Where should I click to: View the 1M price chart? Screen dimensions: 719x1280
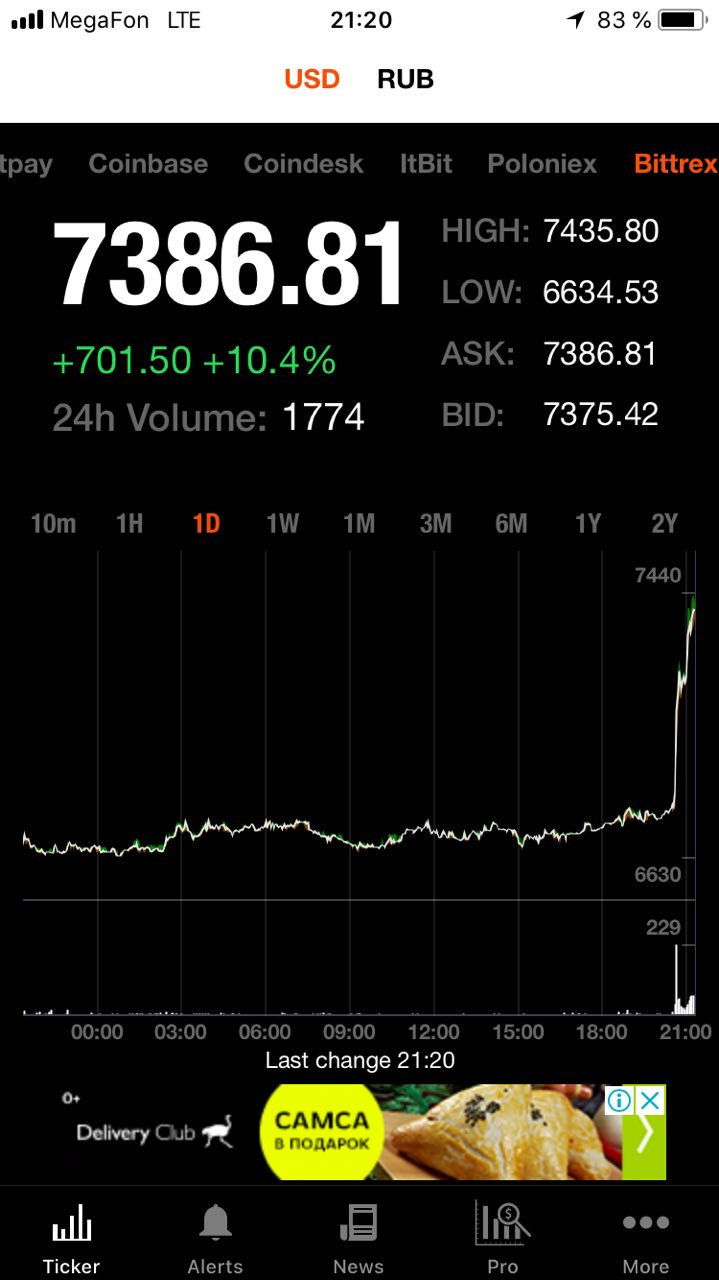coord(359,523)
